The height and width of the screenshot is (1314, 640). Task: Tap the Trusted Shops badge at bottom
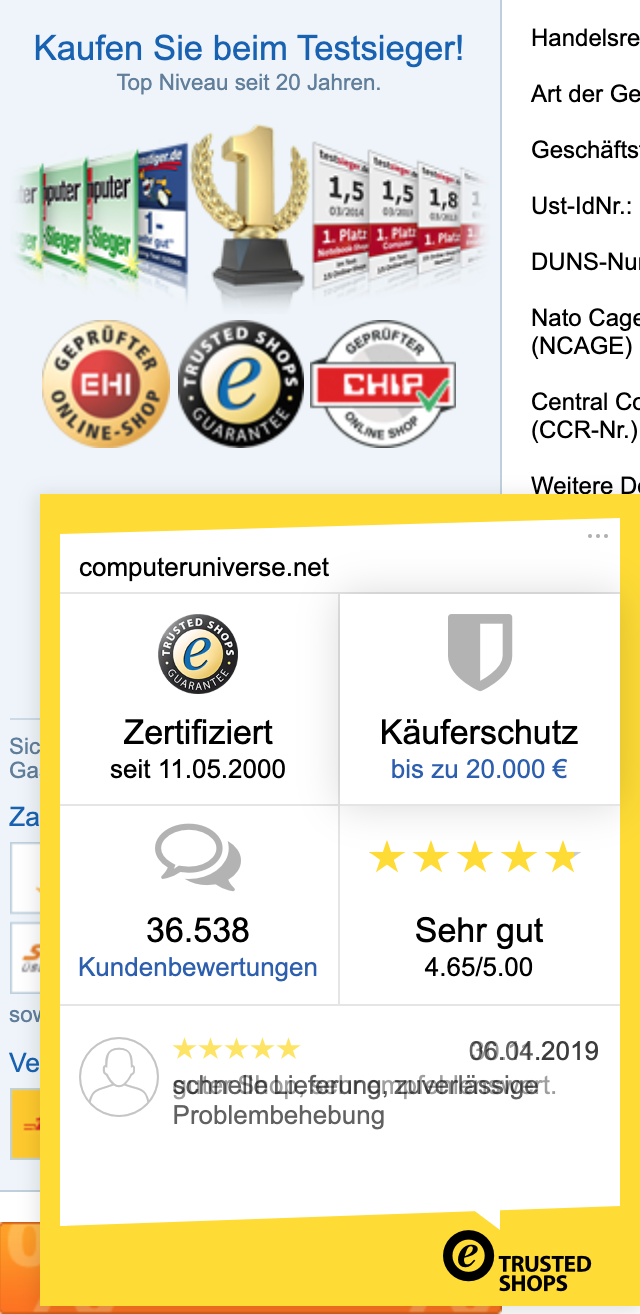click(x=518, y=1263)
